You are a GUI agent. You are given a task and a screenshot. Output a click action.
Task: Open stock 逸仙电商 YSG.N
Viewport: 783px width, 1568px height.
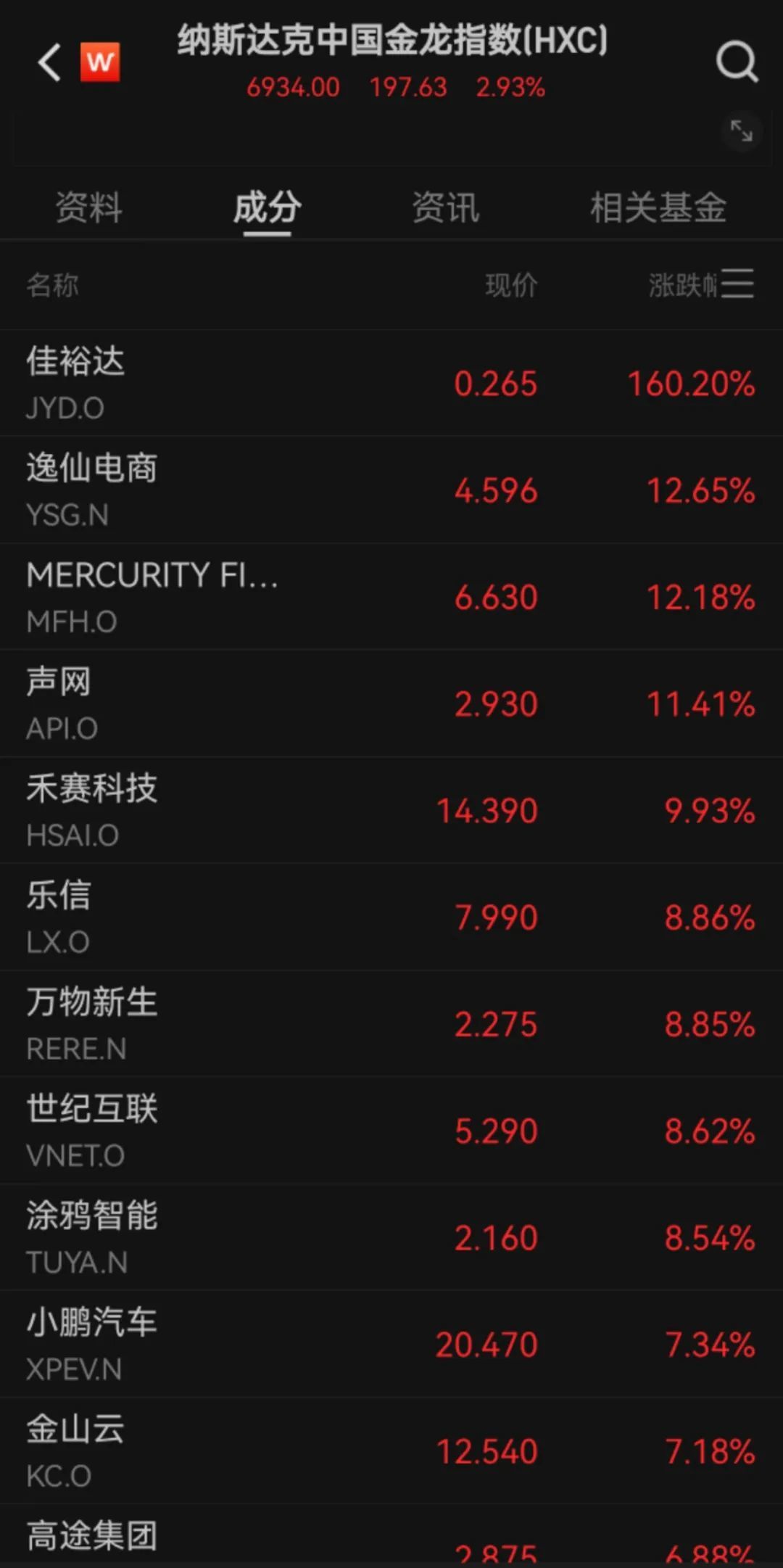tap(391, 490)
